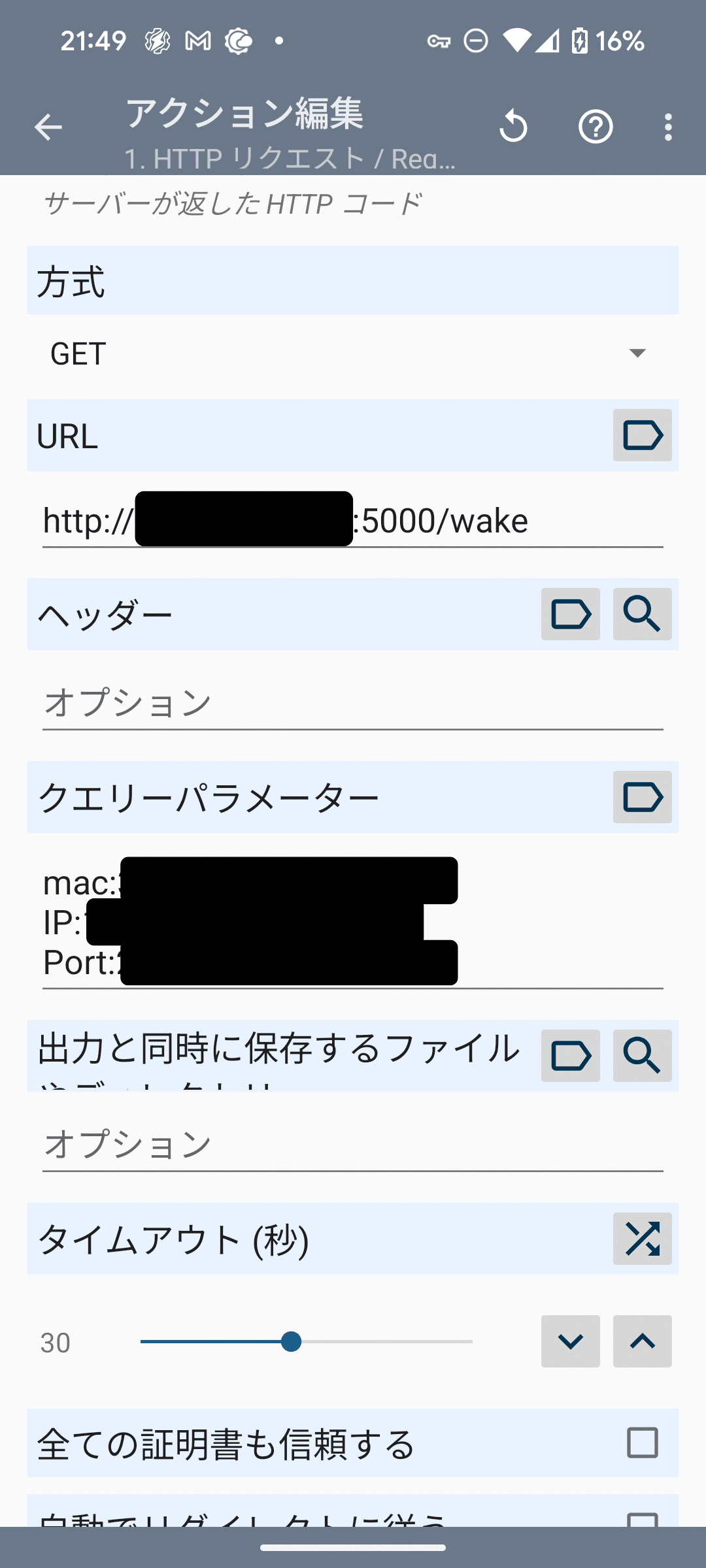Image resolution: width=706 pixels, height=1568 pixels.
Task: Tap the URL field containing :5000/wake
Action: click(353, 519)
